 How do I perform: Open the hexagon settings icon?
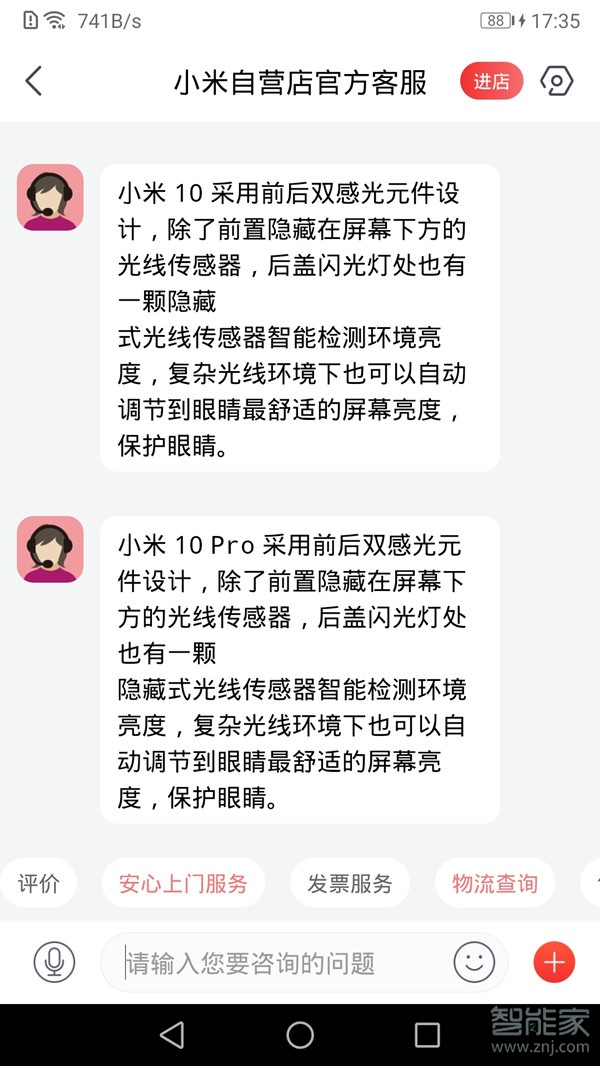pos(556,81)
